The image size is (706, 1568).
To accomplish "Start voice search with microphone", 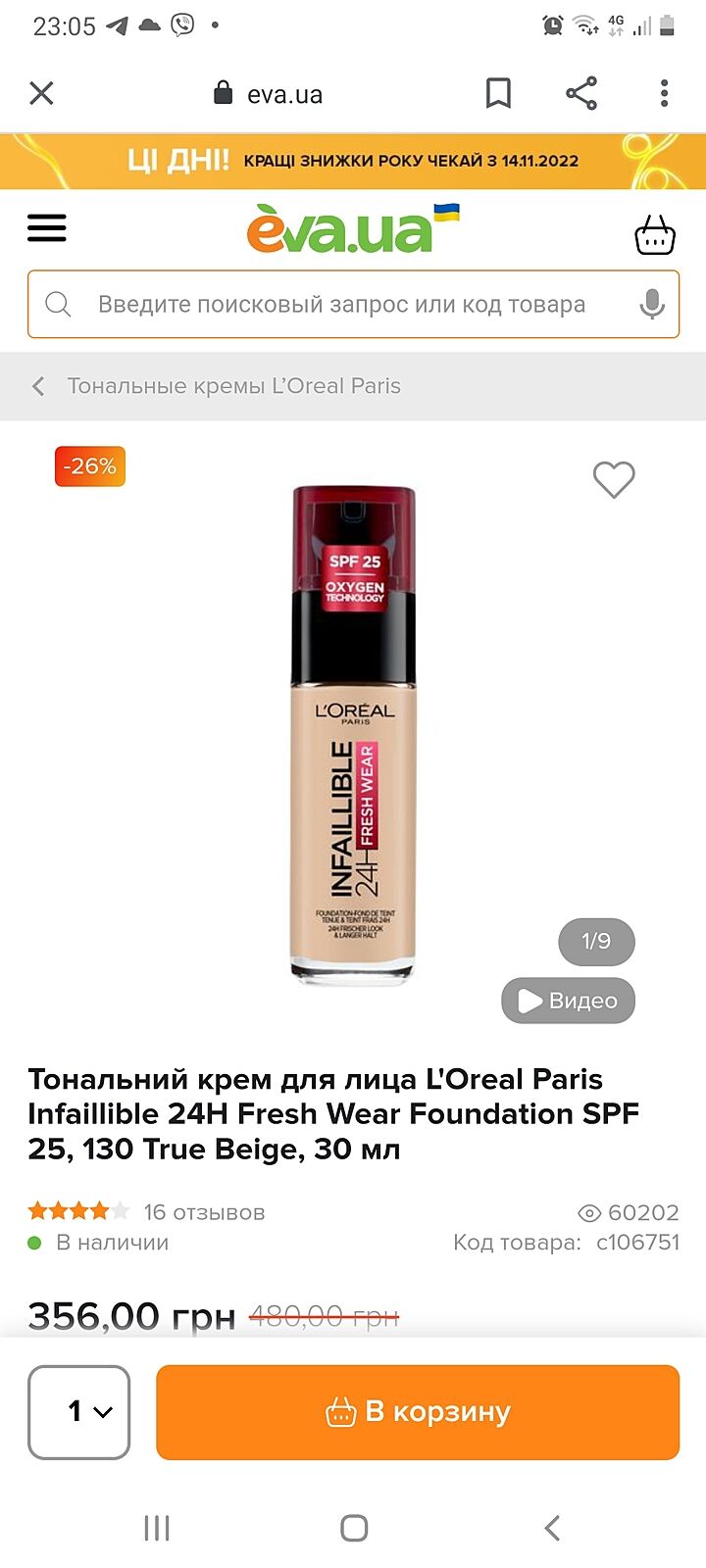I will point(652,305).
